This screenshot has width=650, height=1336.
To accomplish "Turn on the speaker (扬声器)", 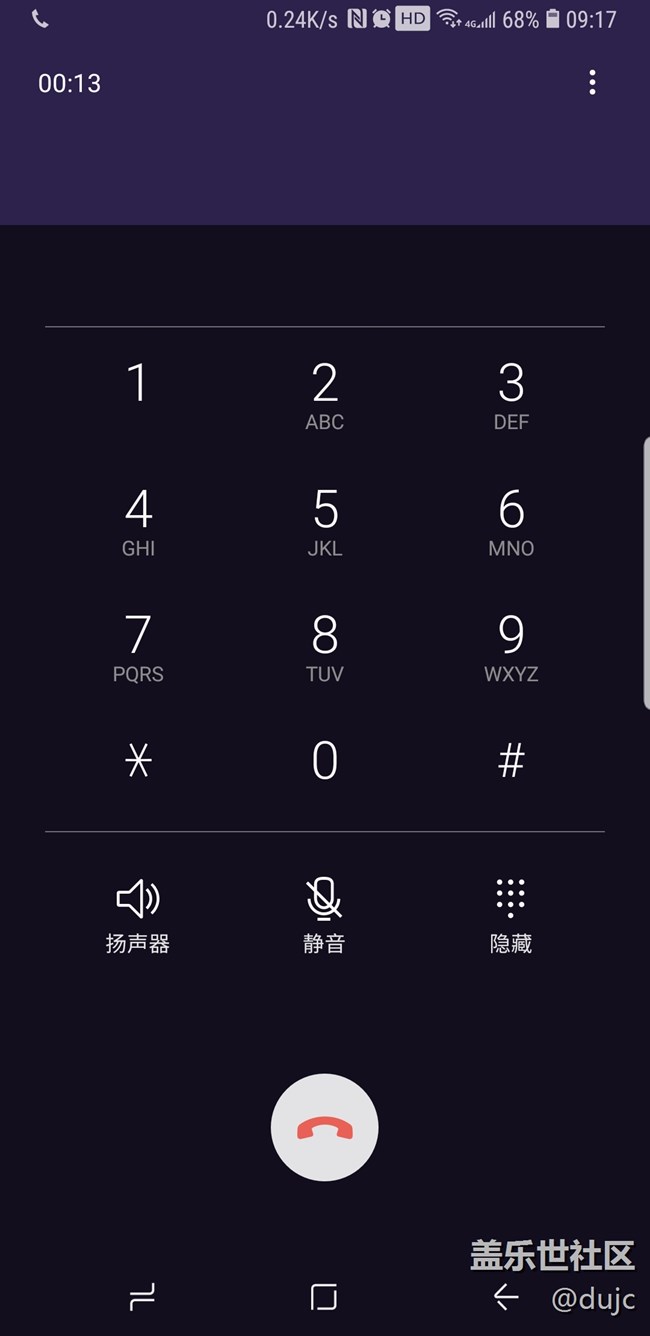I will point(138,914).
